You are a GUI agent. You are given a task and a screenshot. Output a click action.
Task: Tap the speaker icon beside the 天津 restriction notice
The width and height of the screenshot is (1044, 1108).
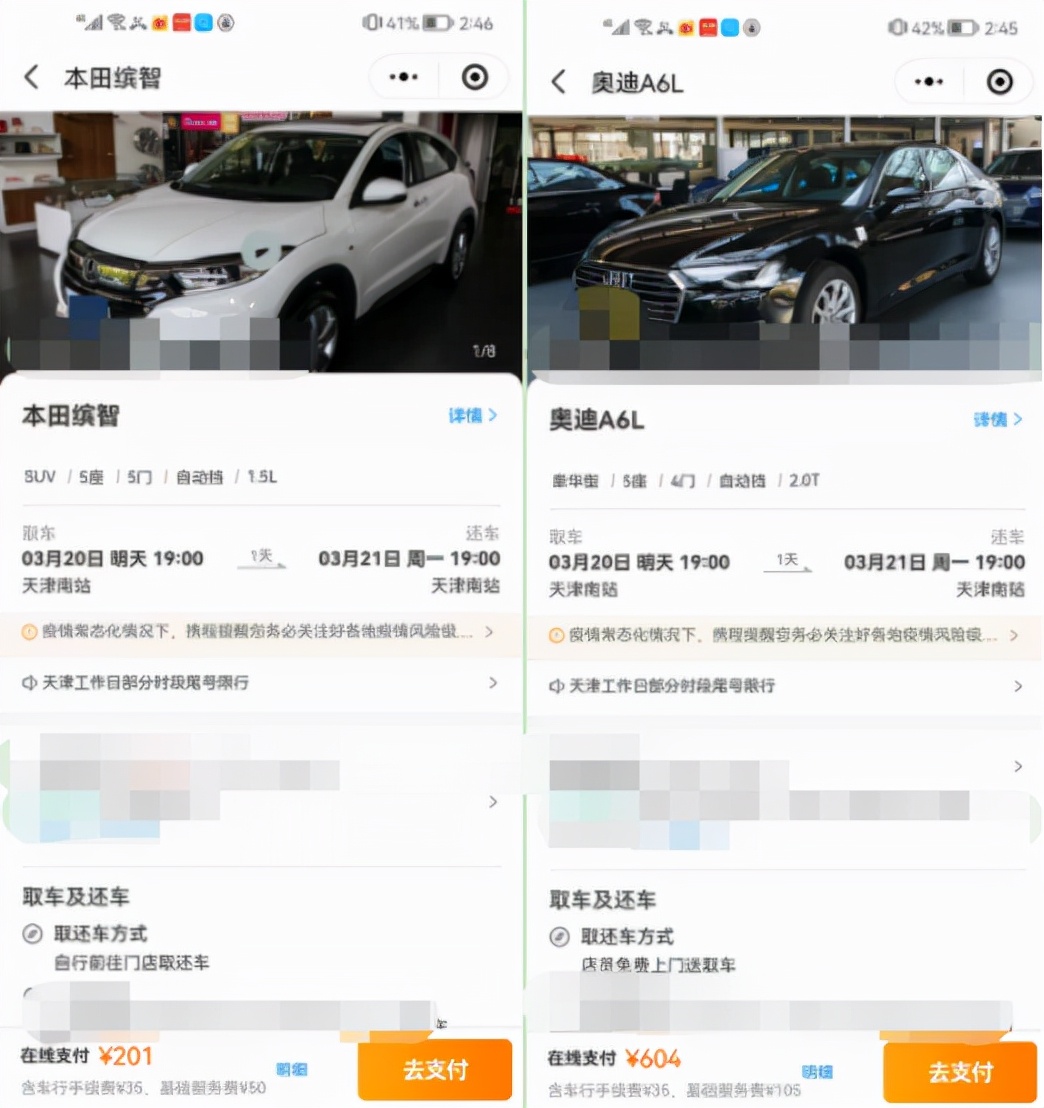pyautogui.click(x=31, y=683)
